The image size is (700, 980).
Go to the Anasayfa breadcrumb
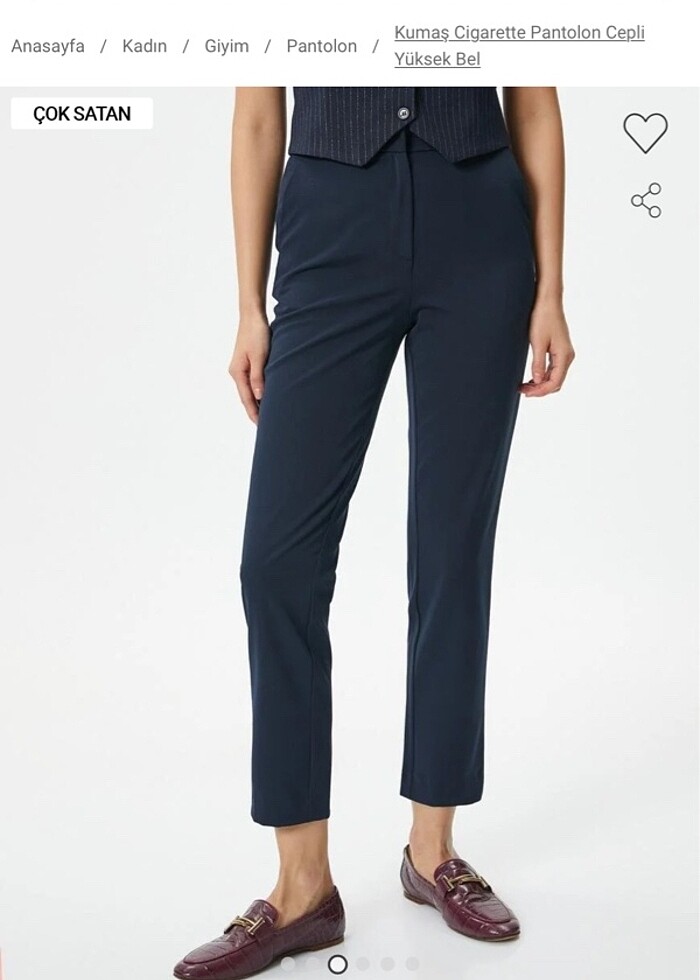[x=48, y=46]
